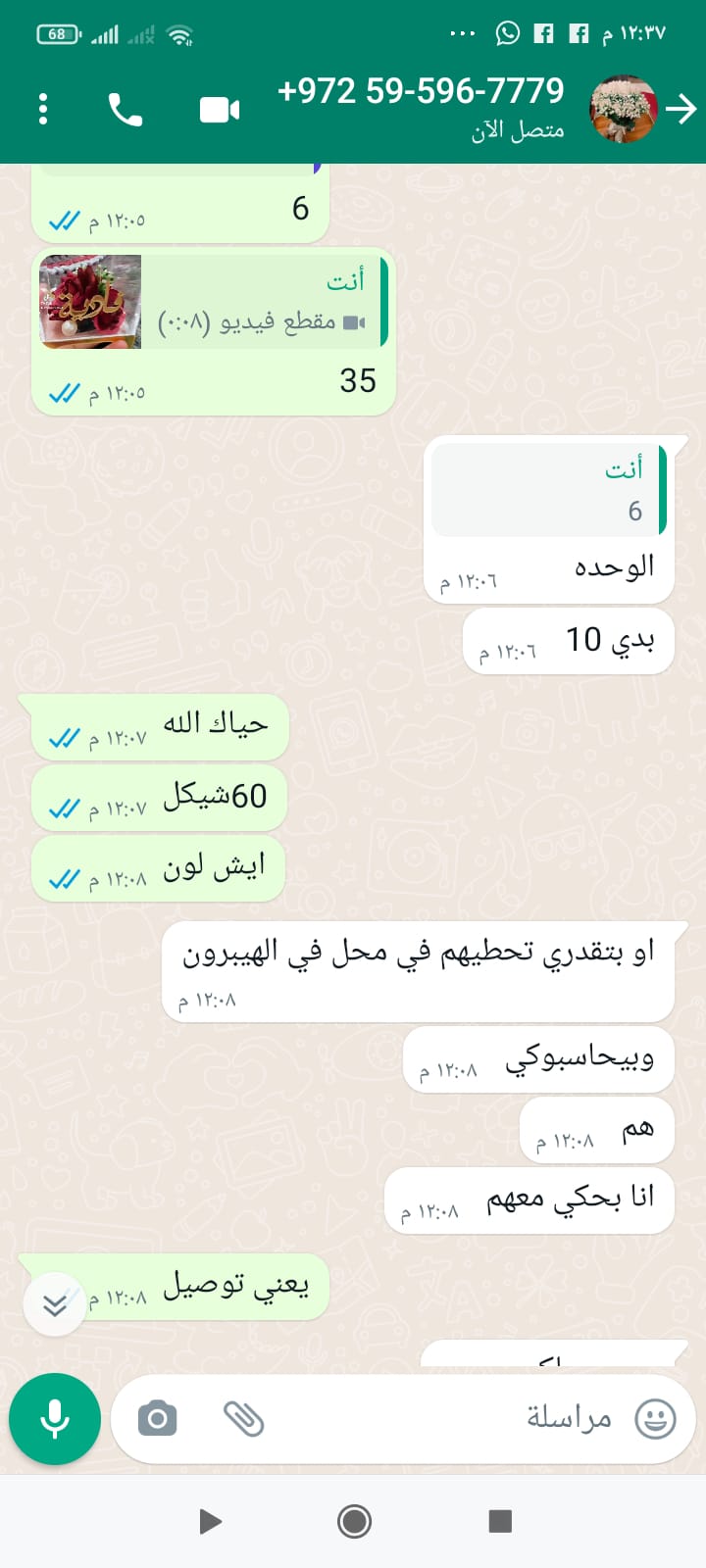Jump to the latest messages
The height and width of the screenshot is (1568, 706).
click(55, 1303)
